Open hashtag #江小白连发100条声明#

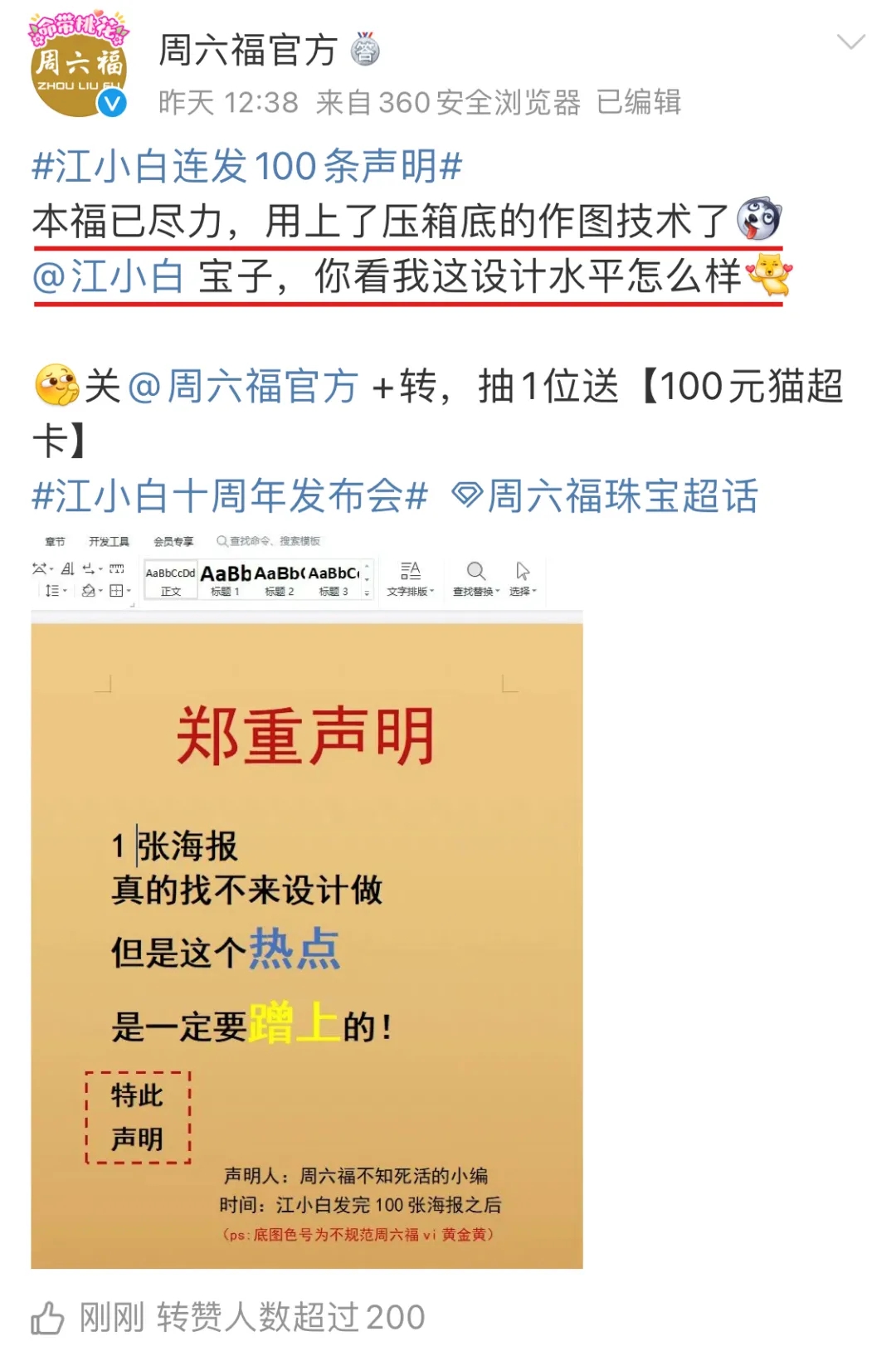(x=246, y=166)
